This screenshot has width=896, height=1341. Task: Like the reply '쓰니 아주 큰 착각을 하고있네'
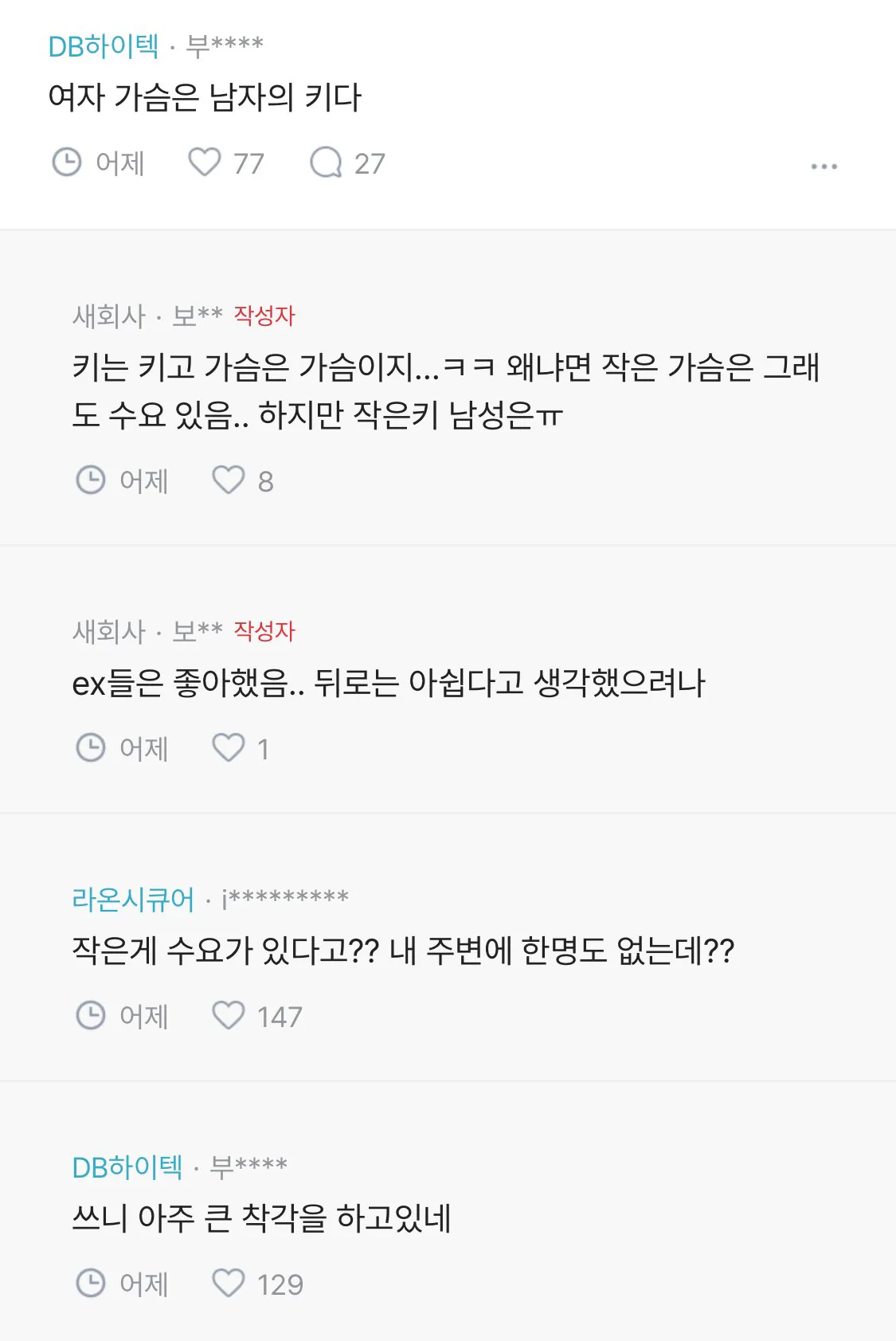pyautogui.click(x=229, y=1283)
